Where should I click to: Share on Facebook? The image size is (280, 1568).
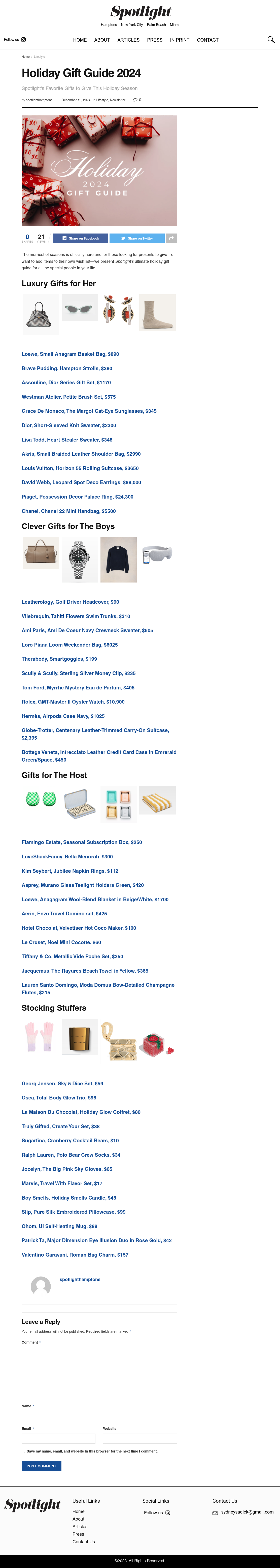[x=81, y=238]
